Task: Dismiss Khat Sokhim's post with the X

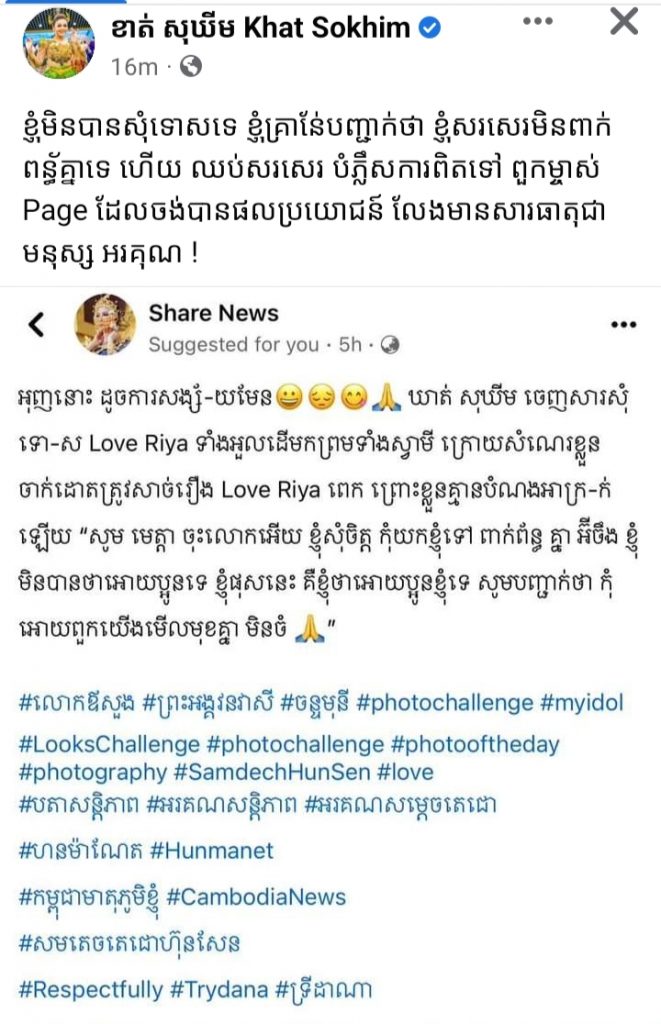Action: coord(623,22)
